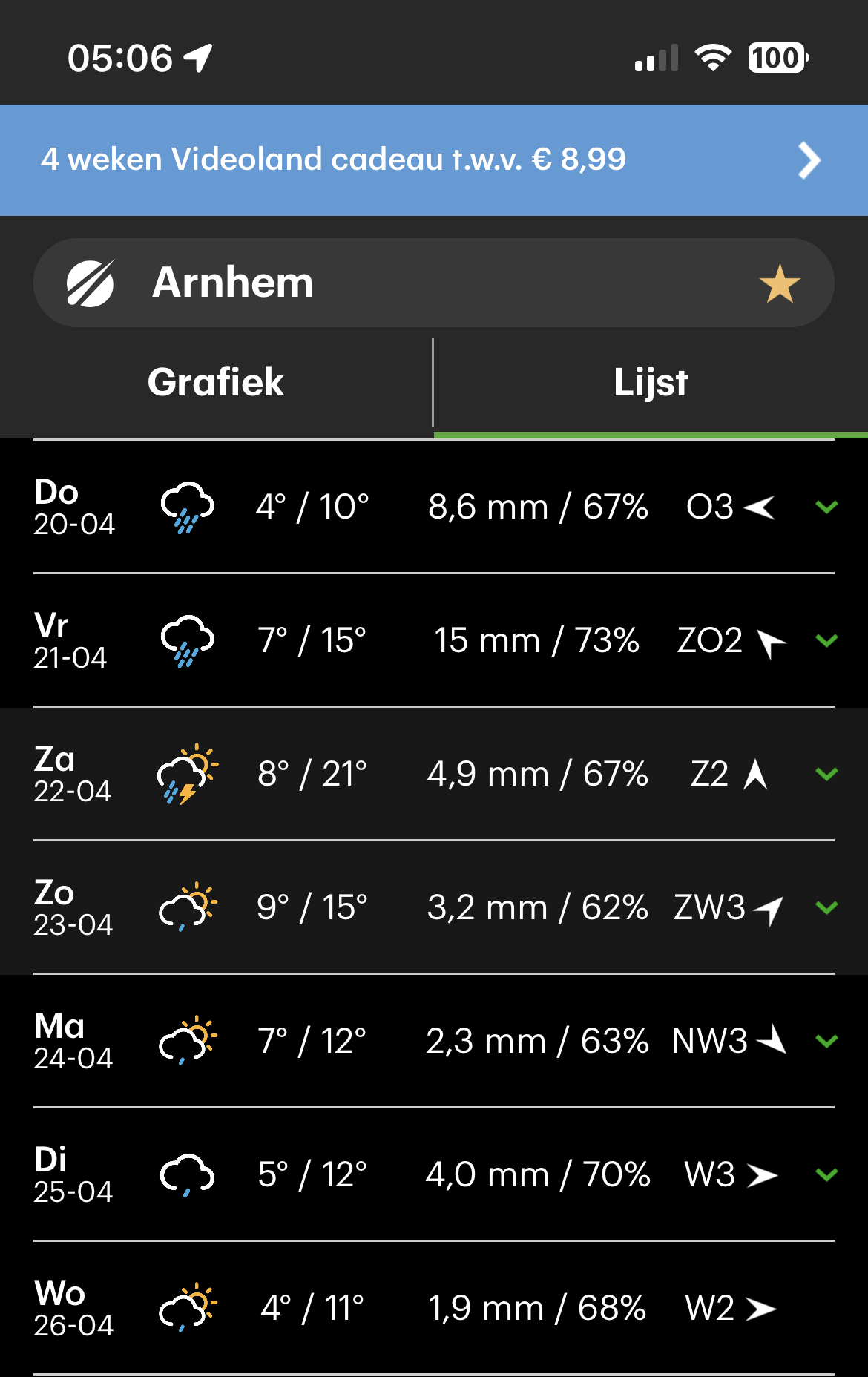This screenshot has width=868, height=1377.
Task: Open details for Ma 24-04
Action: [826, 1042]
